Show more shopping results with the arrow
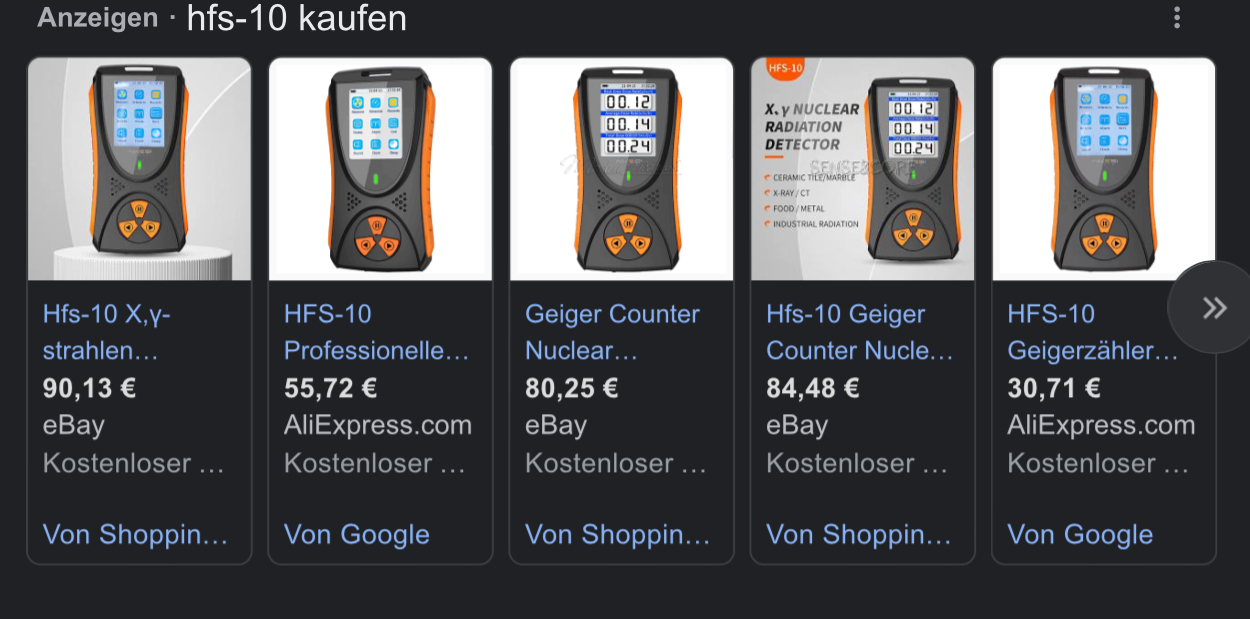 1213,308
